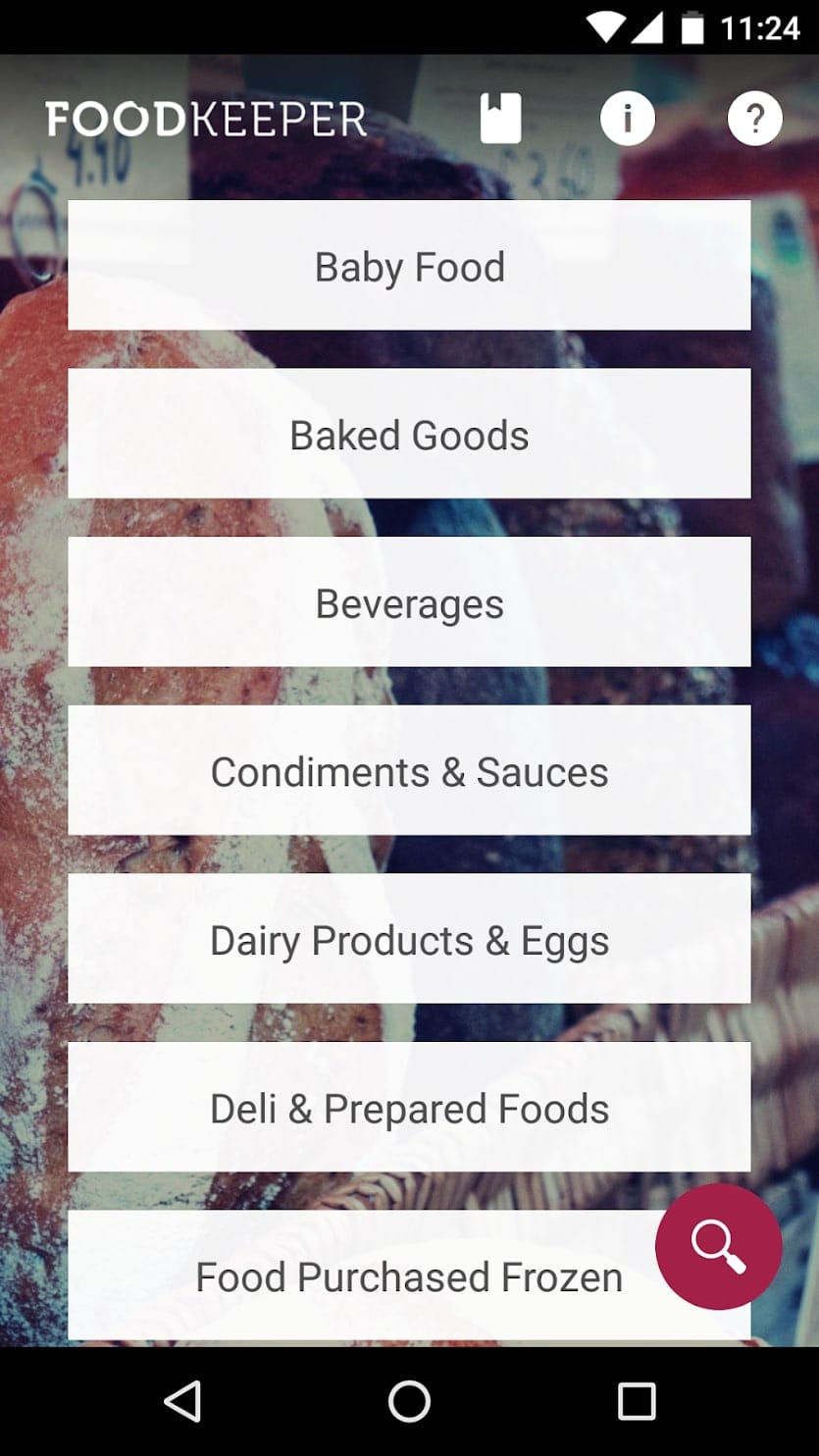
Task: Select Deli & Prepared Foods
Action: [409, 1107]
